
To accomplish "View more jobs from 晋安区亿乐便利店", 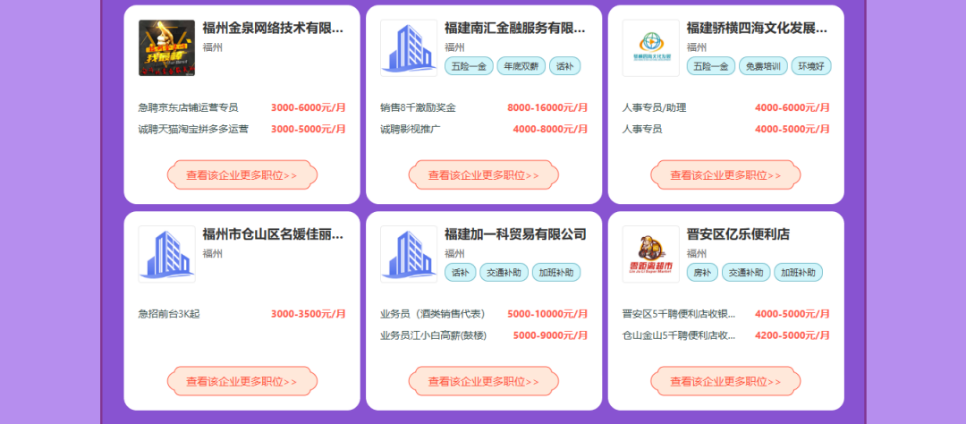I will pyautogui.click(x=725, y=381).
